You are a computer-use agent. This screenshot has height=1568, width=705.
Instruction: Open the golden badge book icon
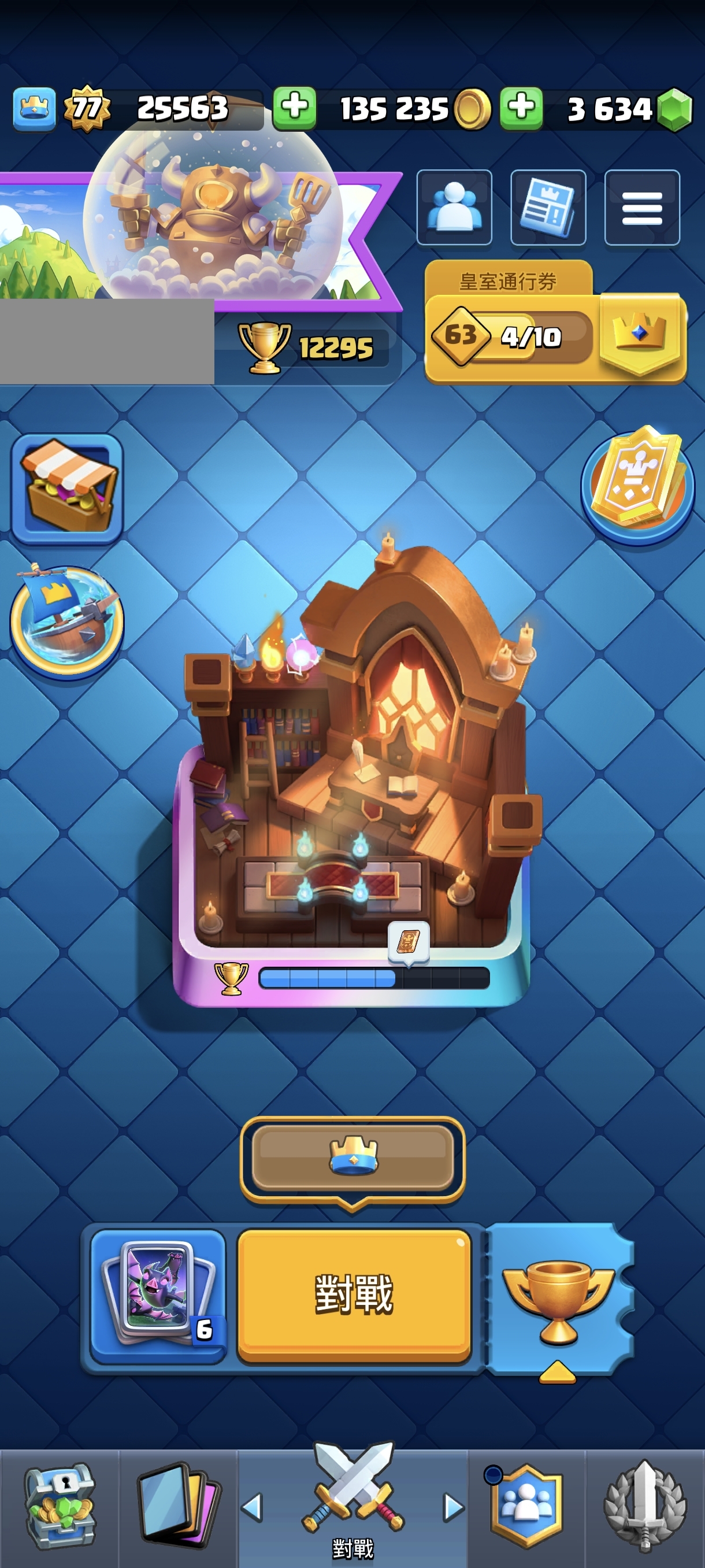point(637,485)
